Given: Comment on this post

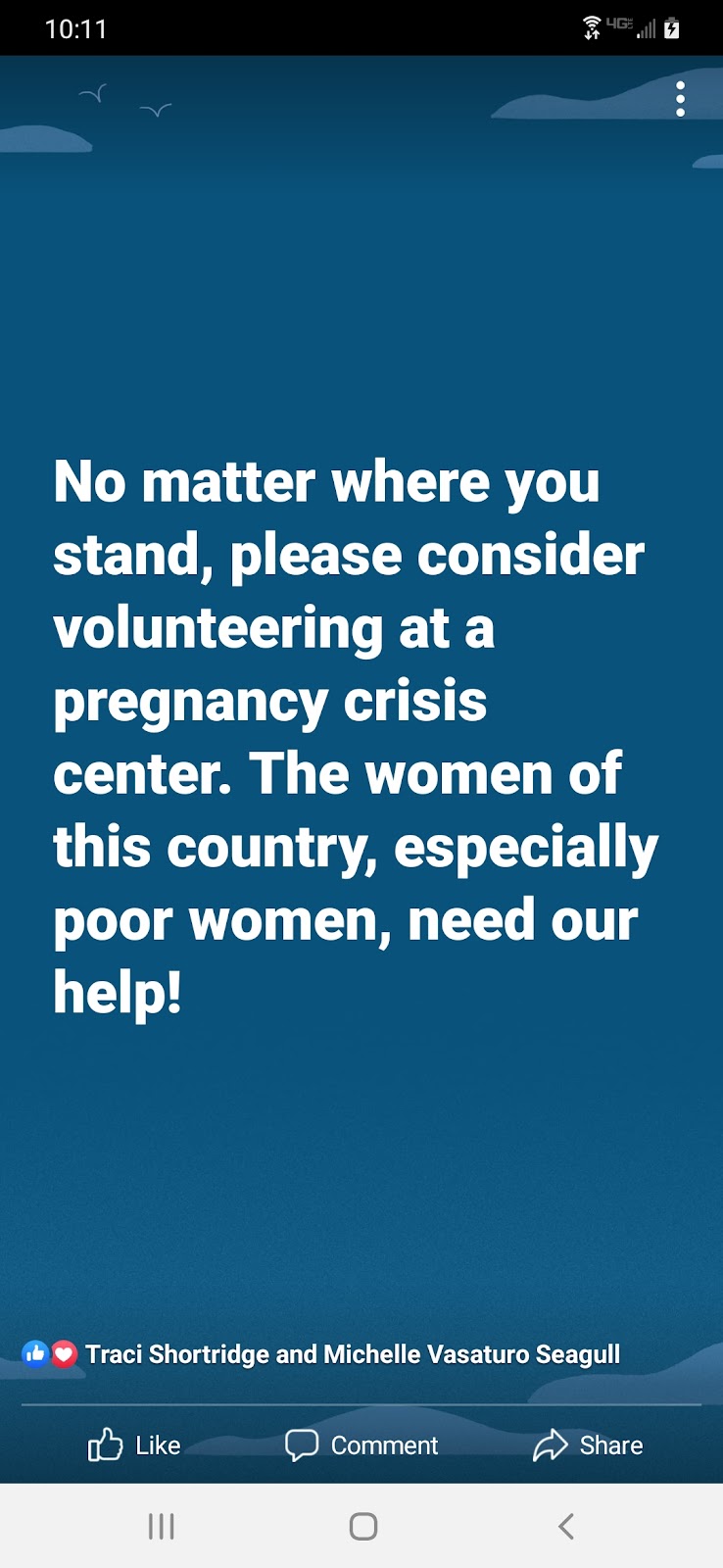Looking at the screenshot, I should [361, 1445].
